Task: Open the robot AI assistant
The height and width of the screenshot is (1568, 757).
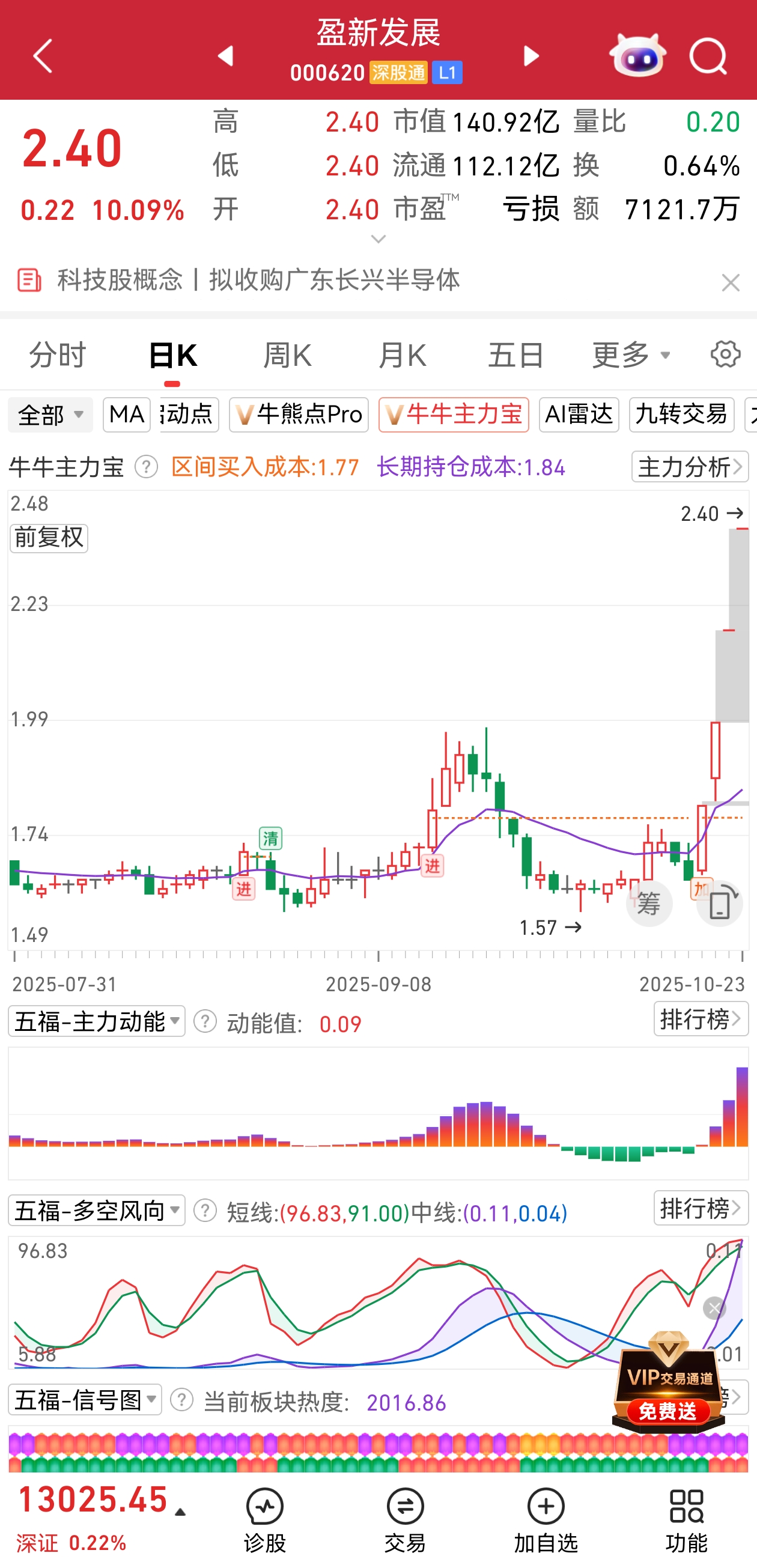Action: tap(637, 56)
